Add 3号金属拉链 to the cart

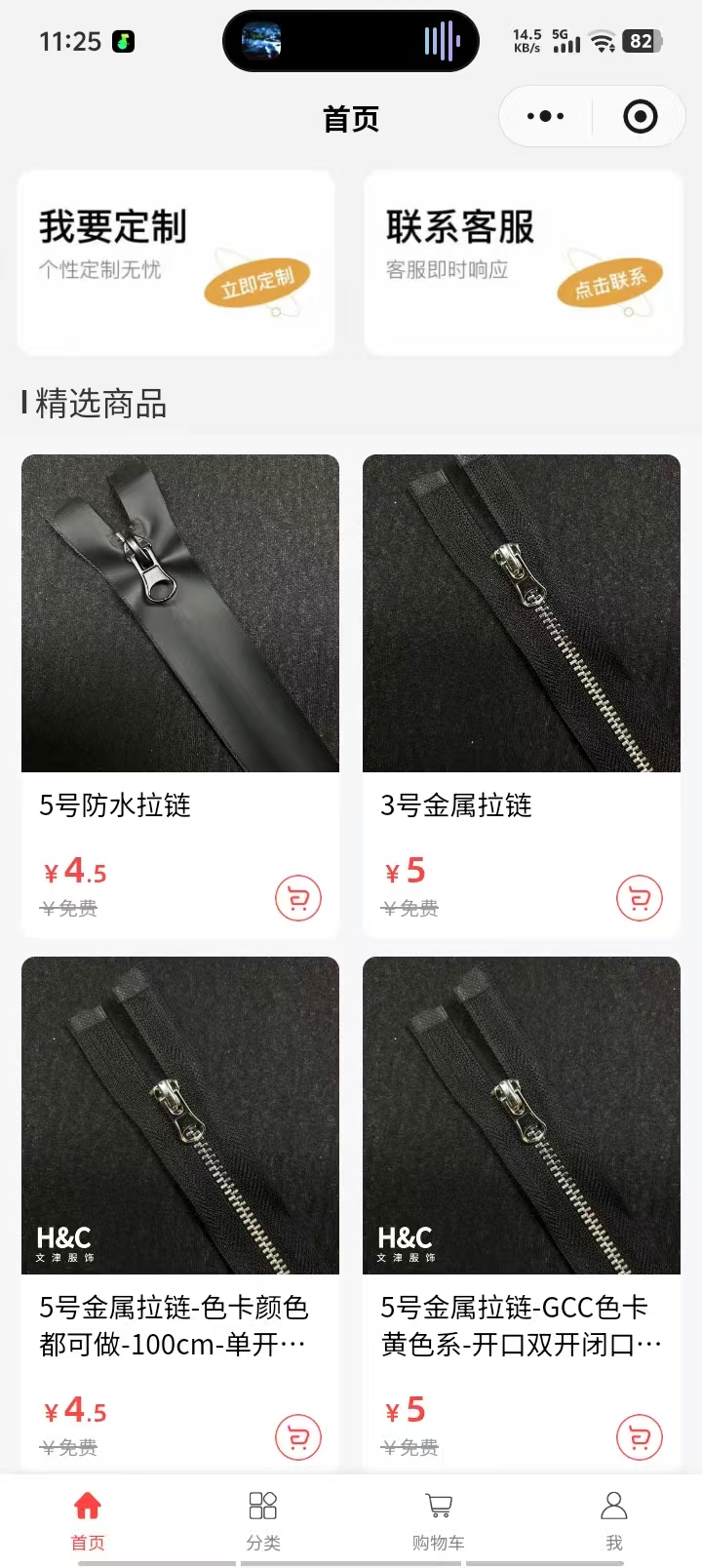click(640, 898)
